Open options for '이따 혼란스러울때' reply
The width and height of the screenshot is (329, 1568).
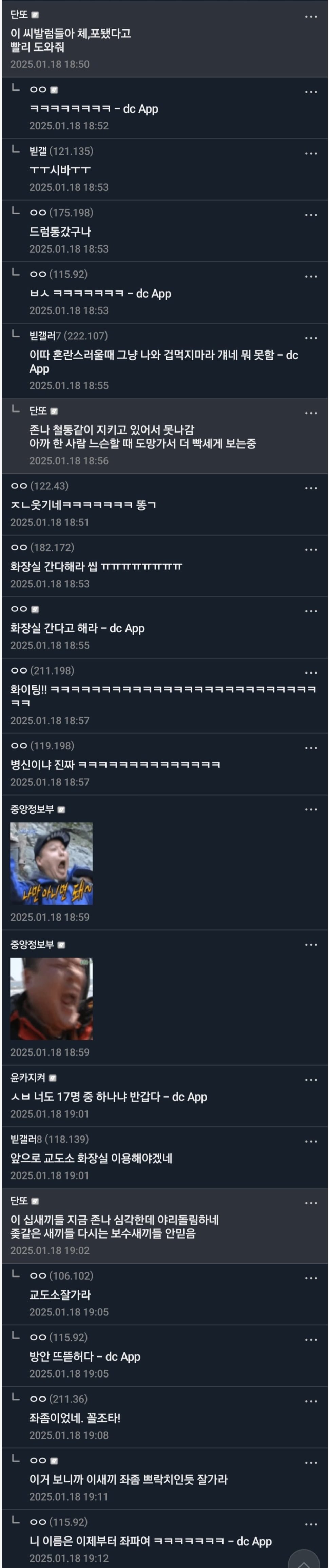pos(311,338)
